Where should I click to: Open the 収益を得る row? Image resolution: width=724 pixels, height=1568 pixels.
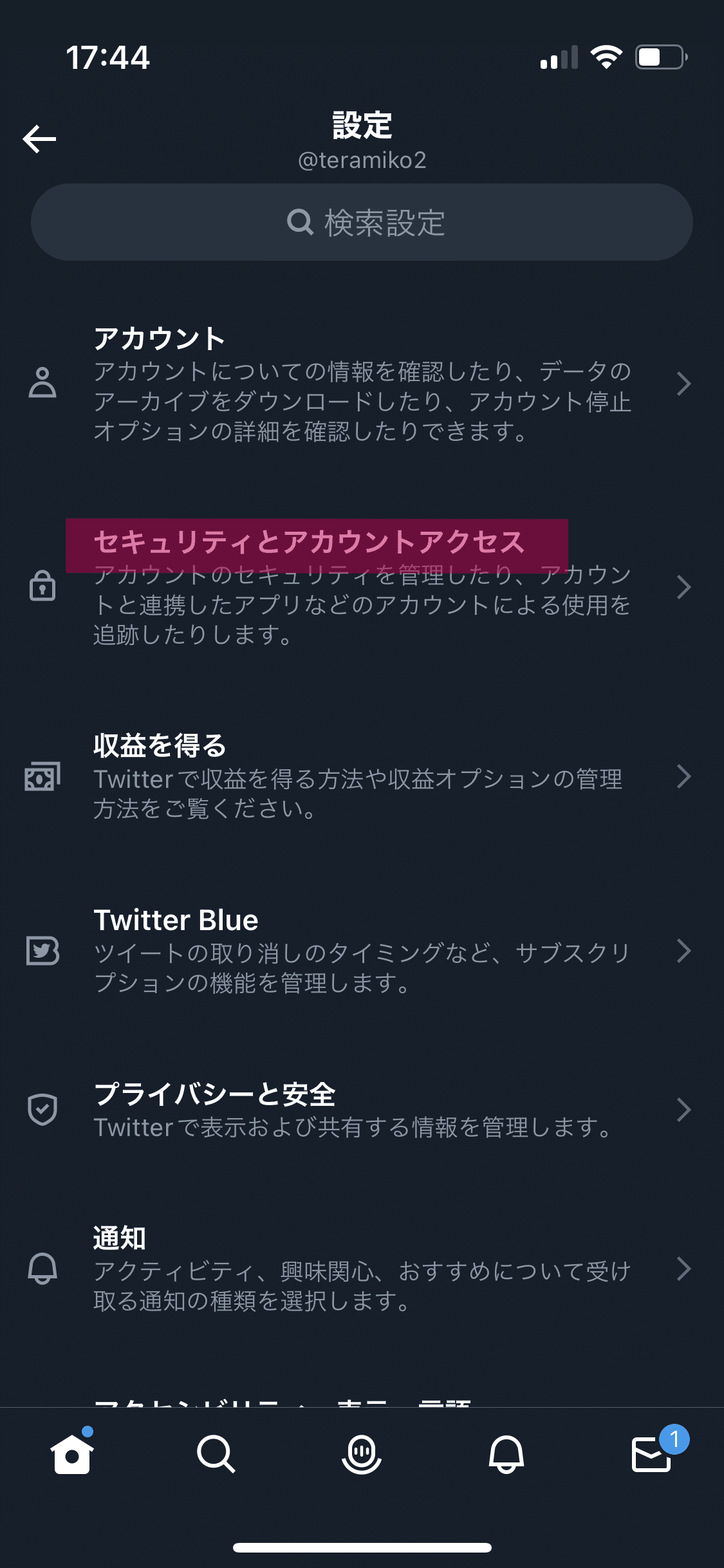(362, 776)
